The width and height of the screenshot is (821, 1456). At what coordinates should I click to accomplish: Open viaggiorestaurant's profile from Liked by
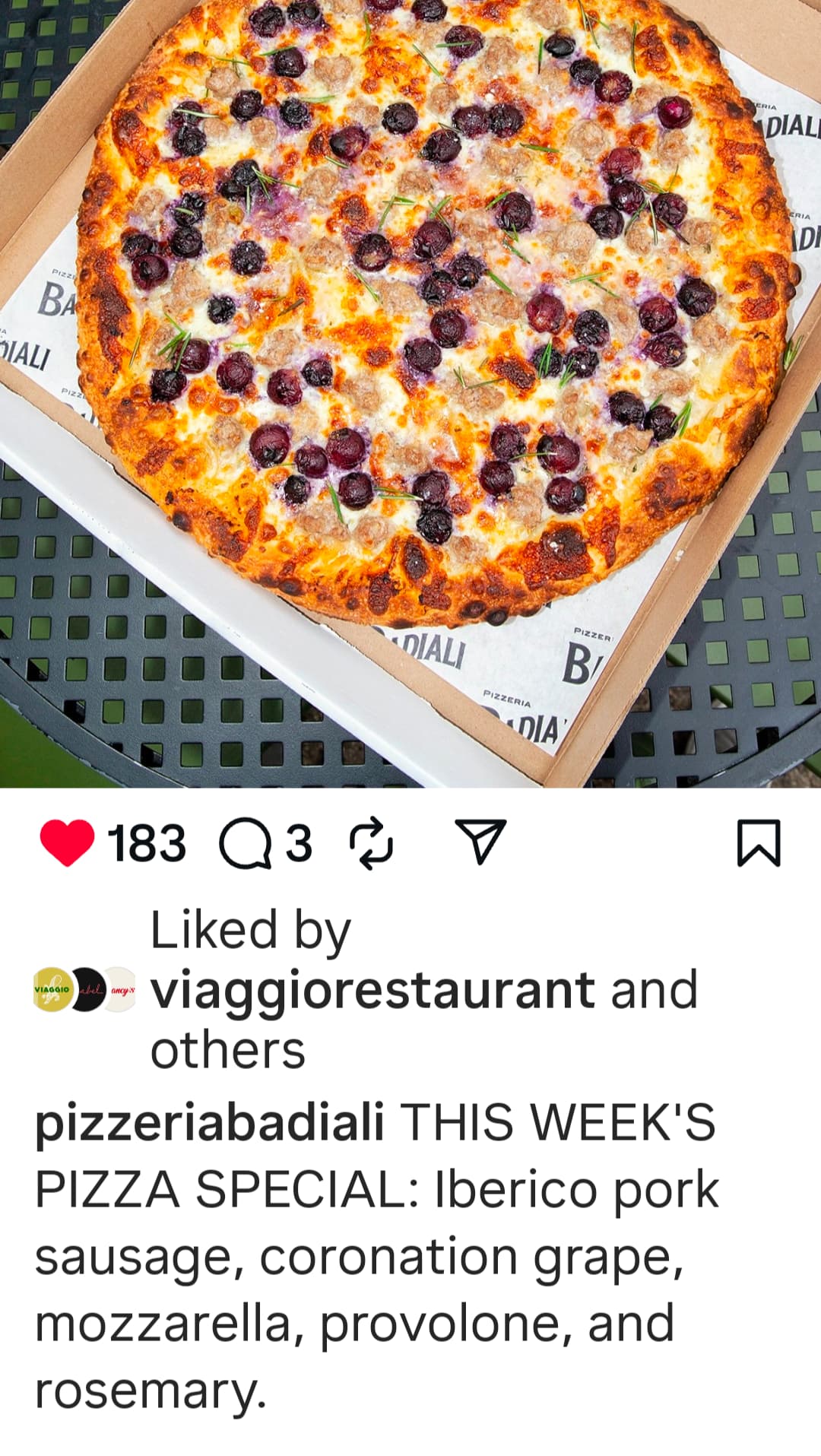372,990
